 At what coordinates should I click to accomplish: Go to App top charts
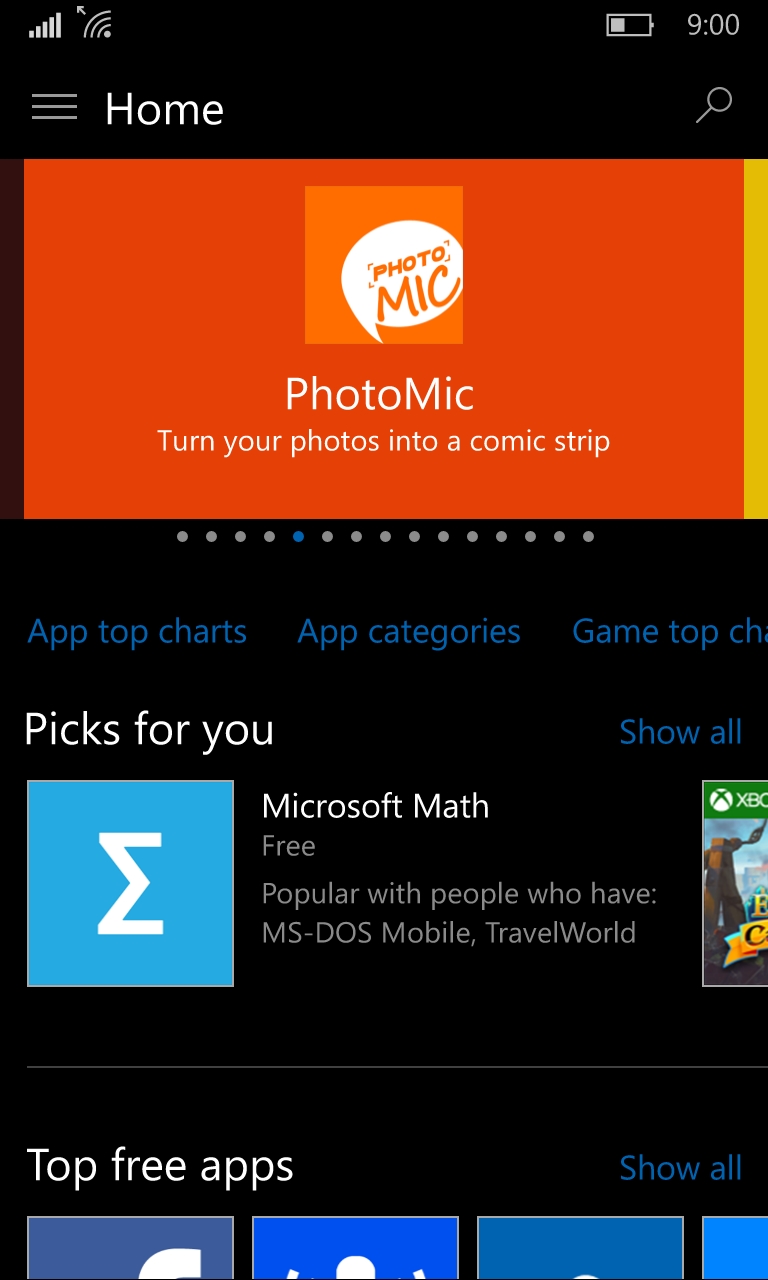(x=137, y=631)
